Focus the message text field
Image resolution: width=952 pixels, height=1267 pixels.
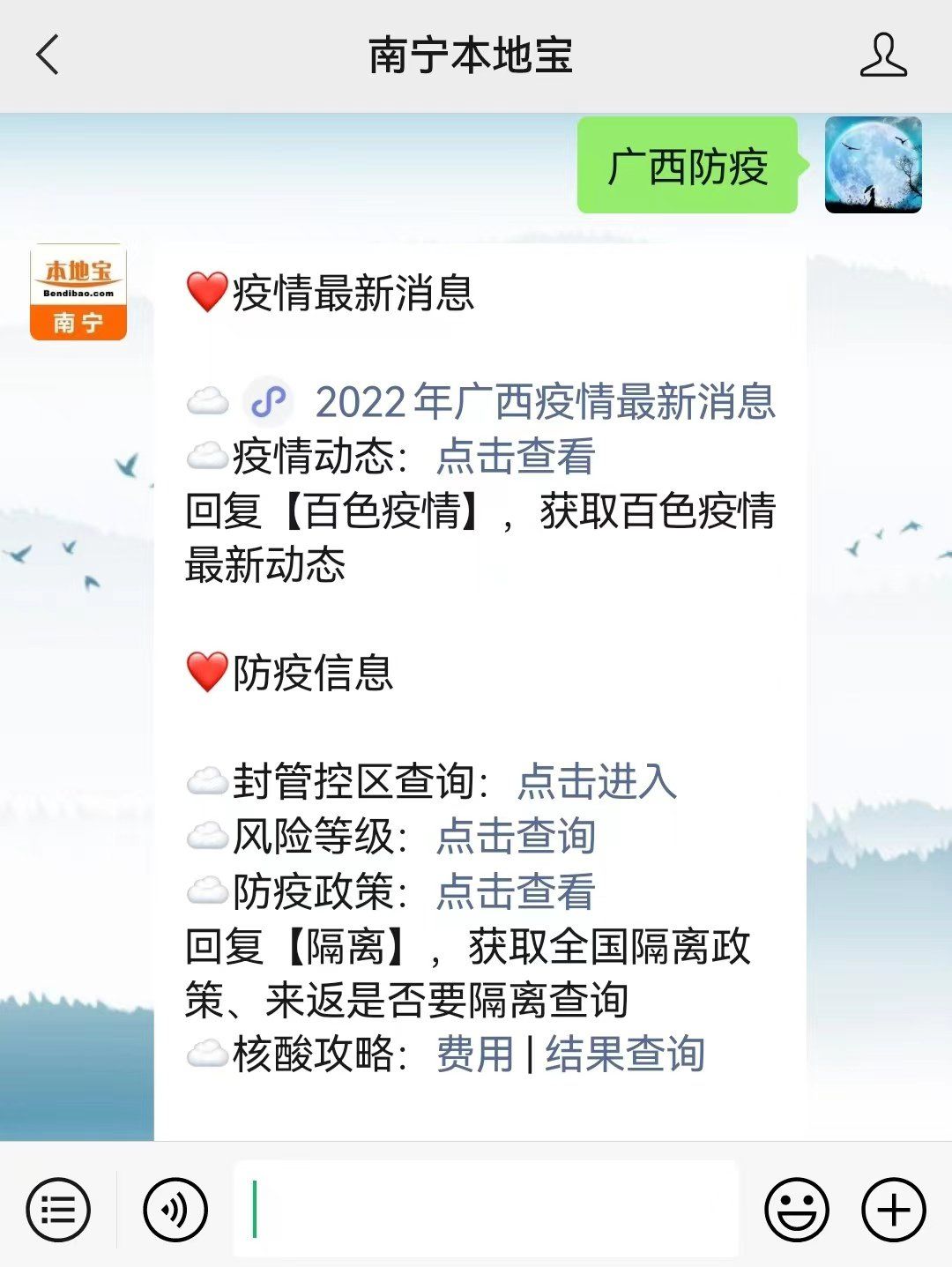pos(485,1210)
